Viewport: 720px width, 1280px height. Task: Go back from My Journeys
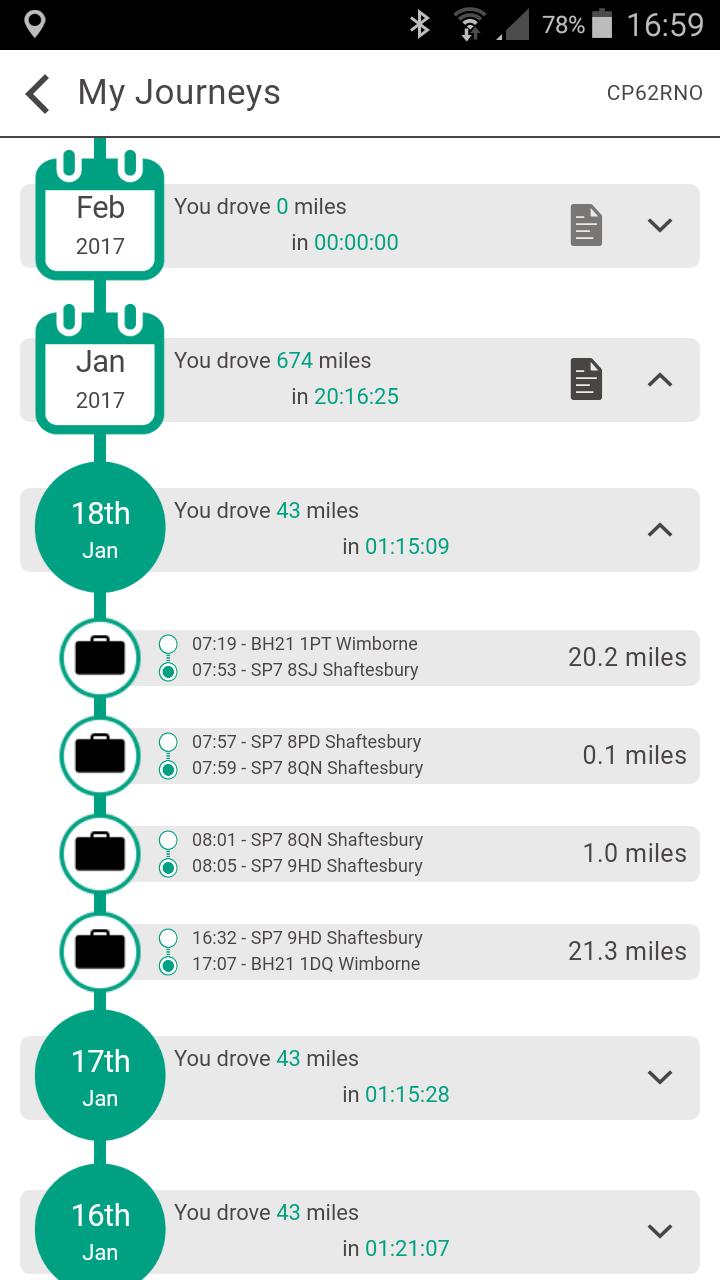[38, 94]
